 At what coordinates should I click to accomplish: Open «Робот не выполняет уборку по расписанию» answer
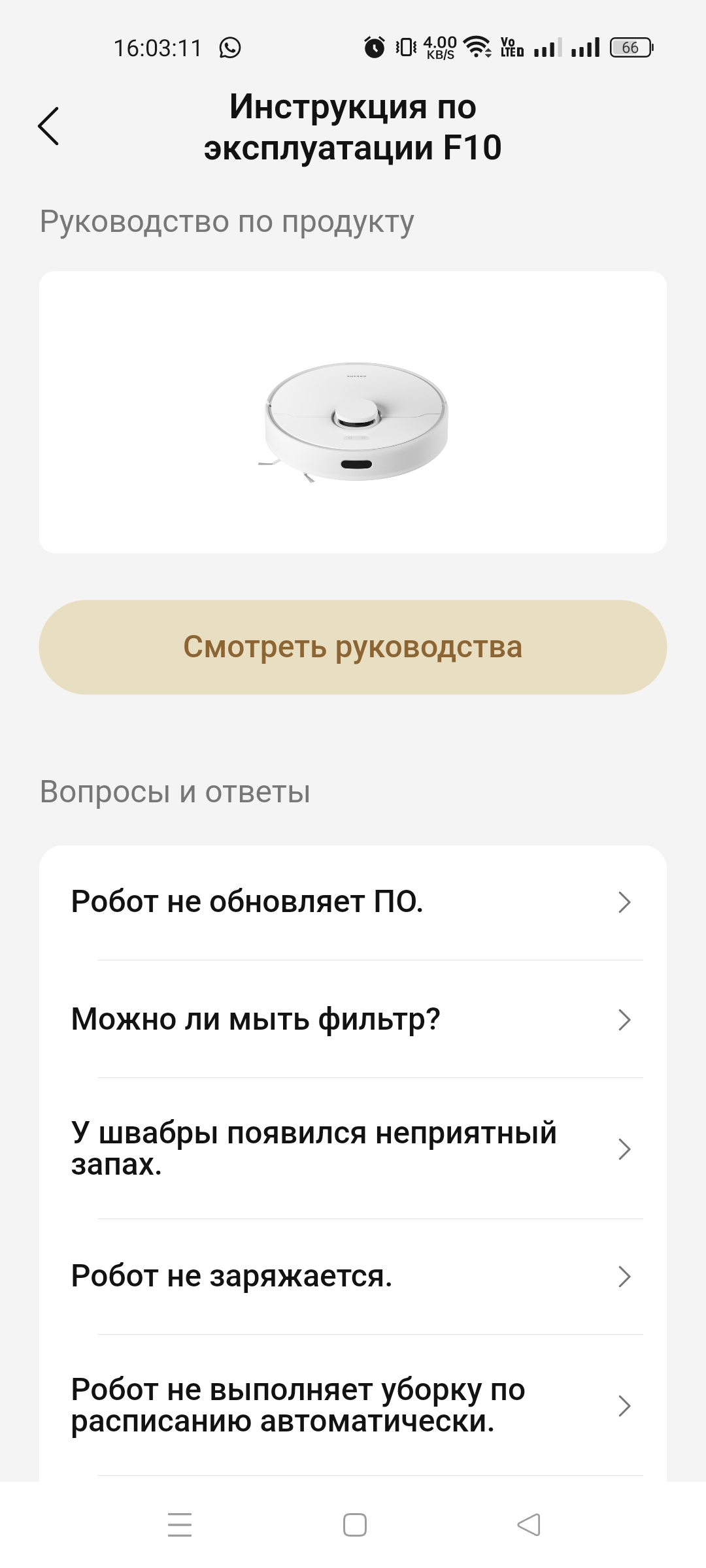353,1405
